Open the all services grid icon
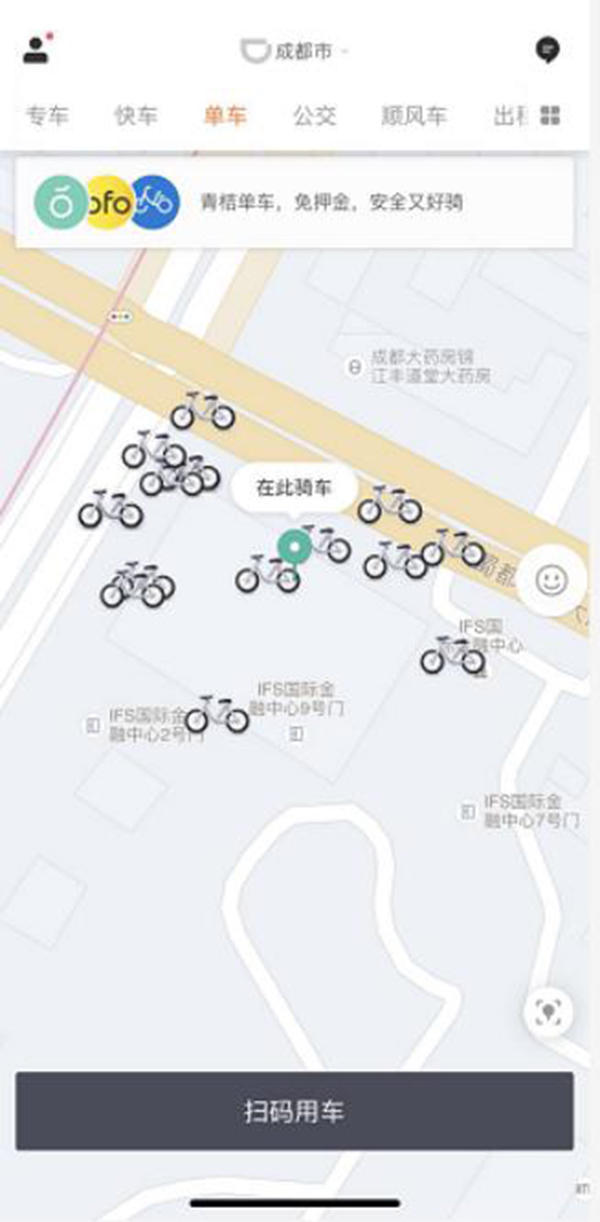The width and height of the screenshot is (600, 1222). 550,115
